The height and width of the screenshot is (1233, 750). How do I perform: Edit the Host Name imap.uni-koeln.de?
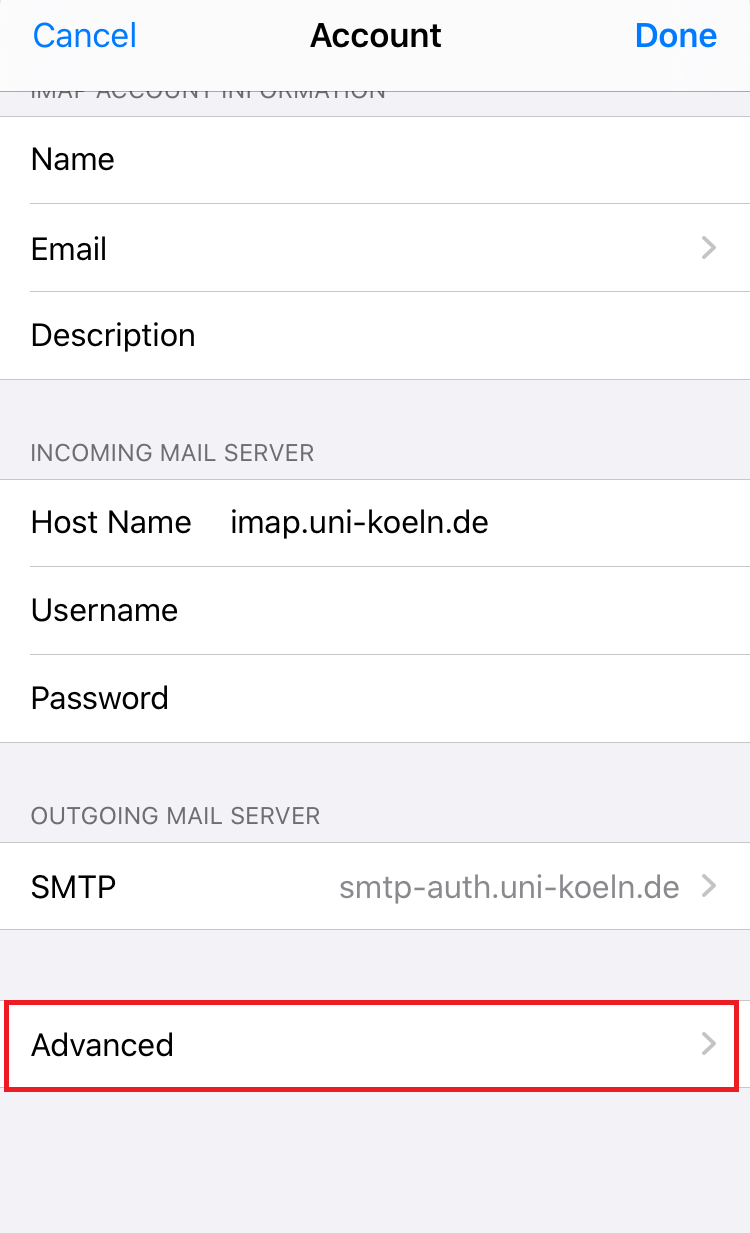(x=375, y=523)
